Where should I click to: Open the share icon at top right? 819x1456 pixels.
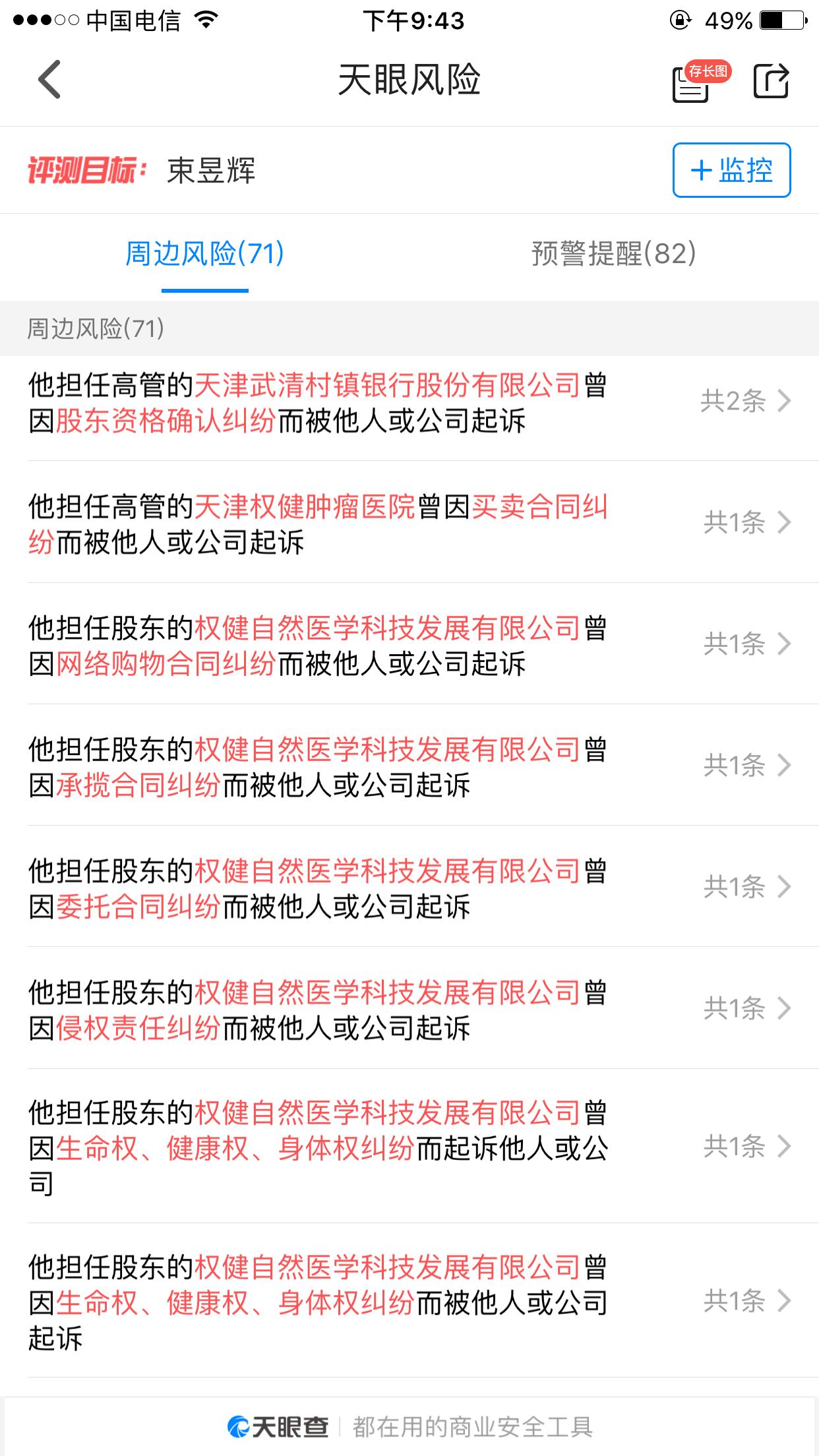770,82
